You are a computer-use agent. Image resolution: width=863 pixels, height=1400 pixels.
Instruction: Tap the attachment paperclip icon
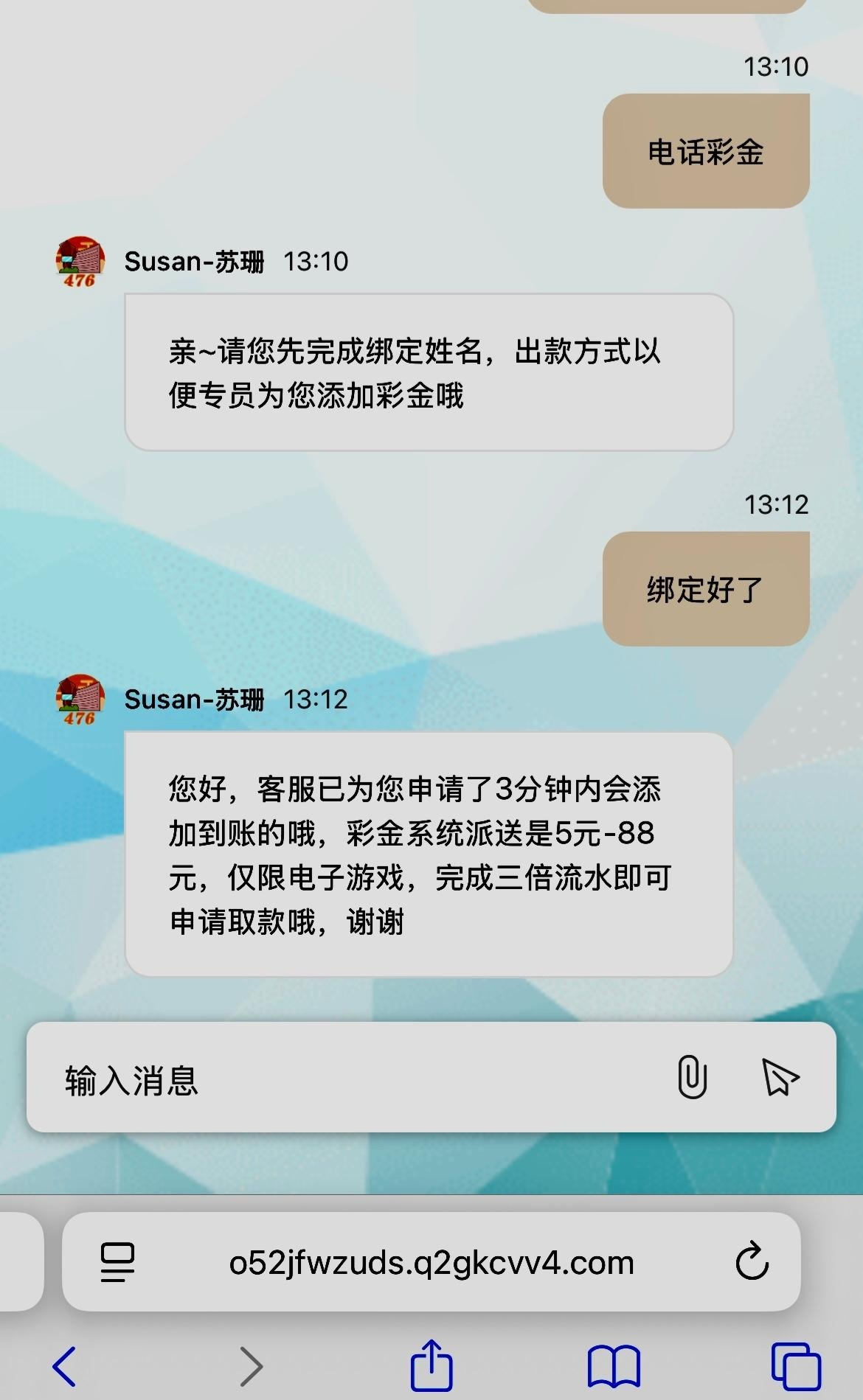(692, 1077)
